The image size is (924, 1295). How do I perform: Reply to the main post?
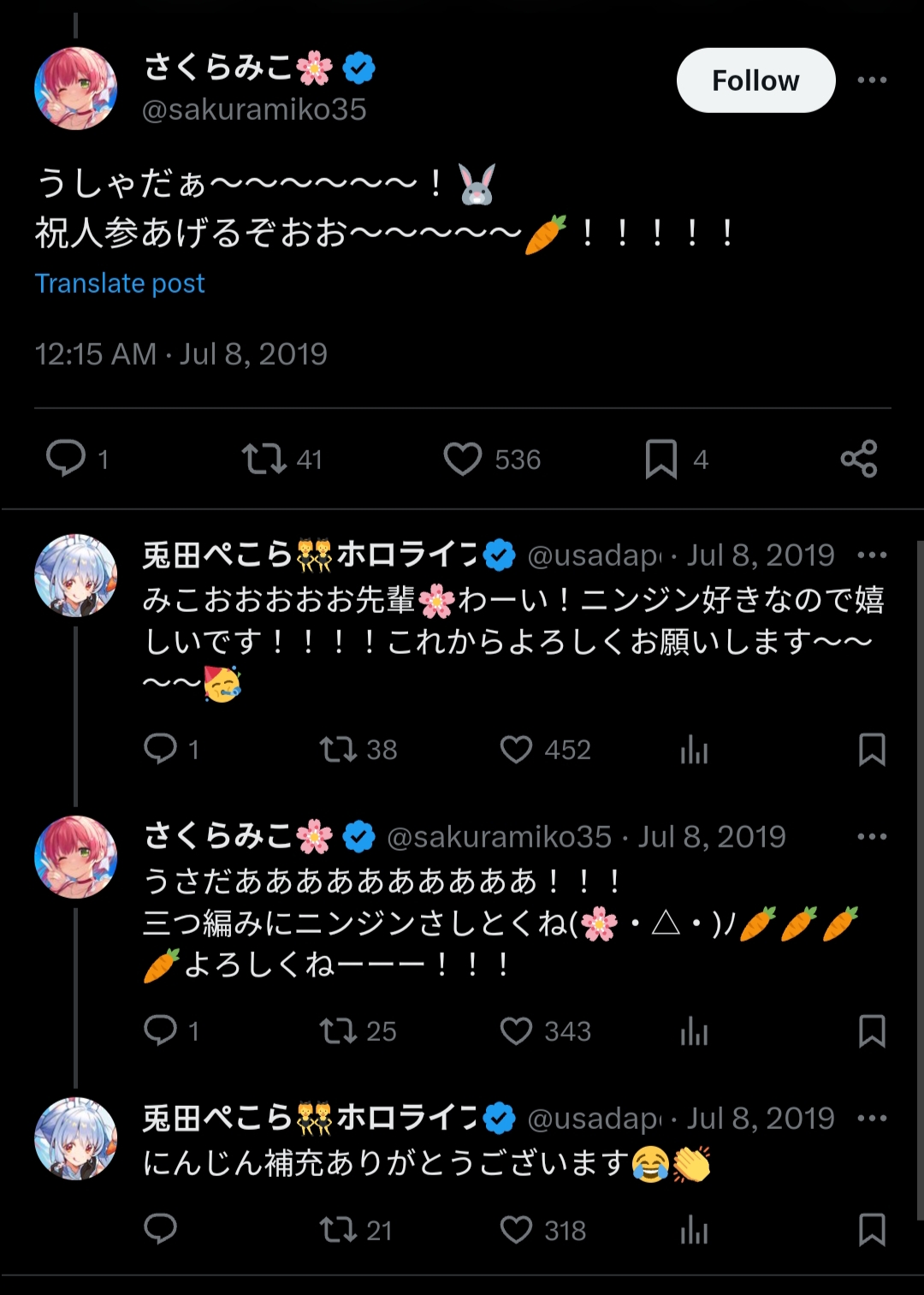pyautogui.click(x=66, y=459)
